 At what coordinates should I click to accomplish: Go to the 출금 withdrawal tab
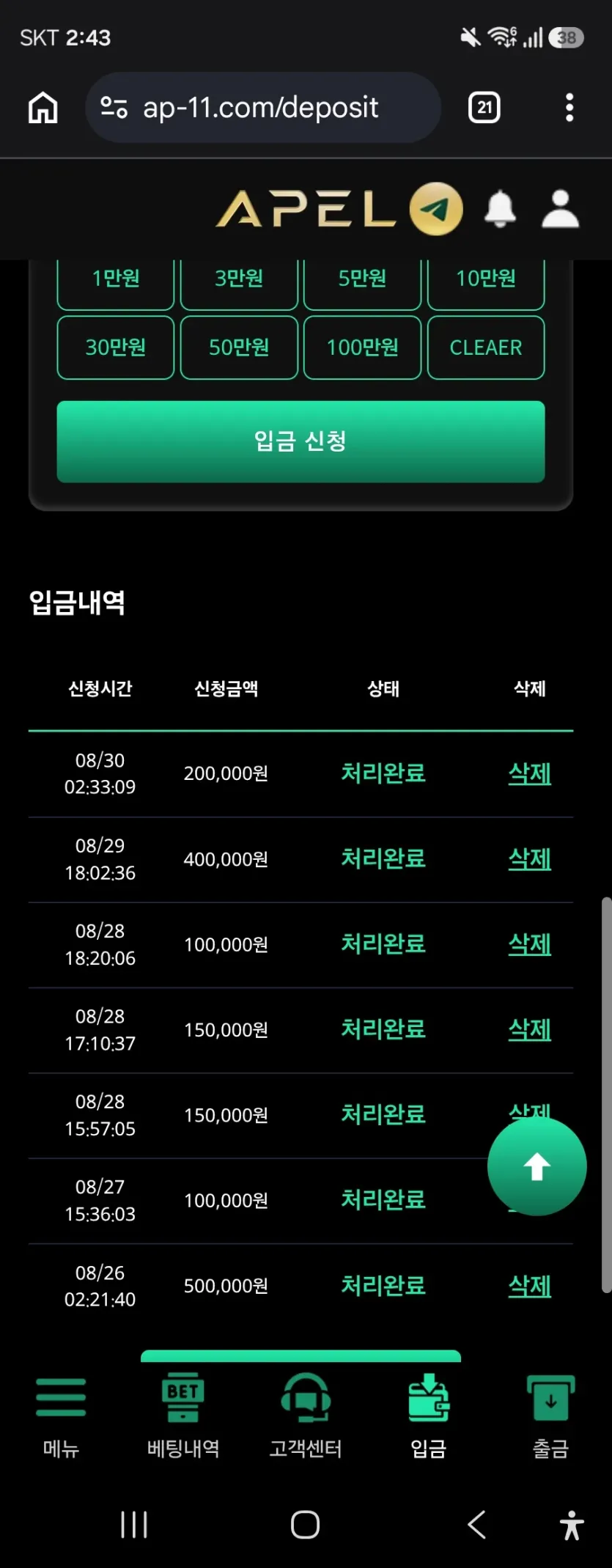550,1416
